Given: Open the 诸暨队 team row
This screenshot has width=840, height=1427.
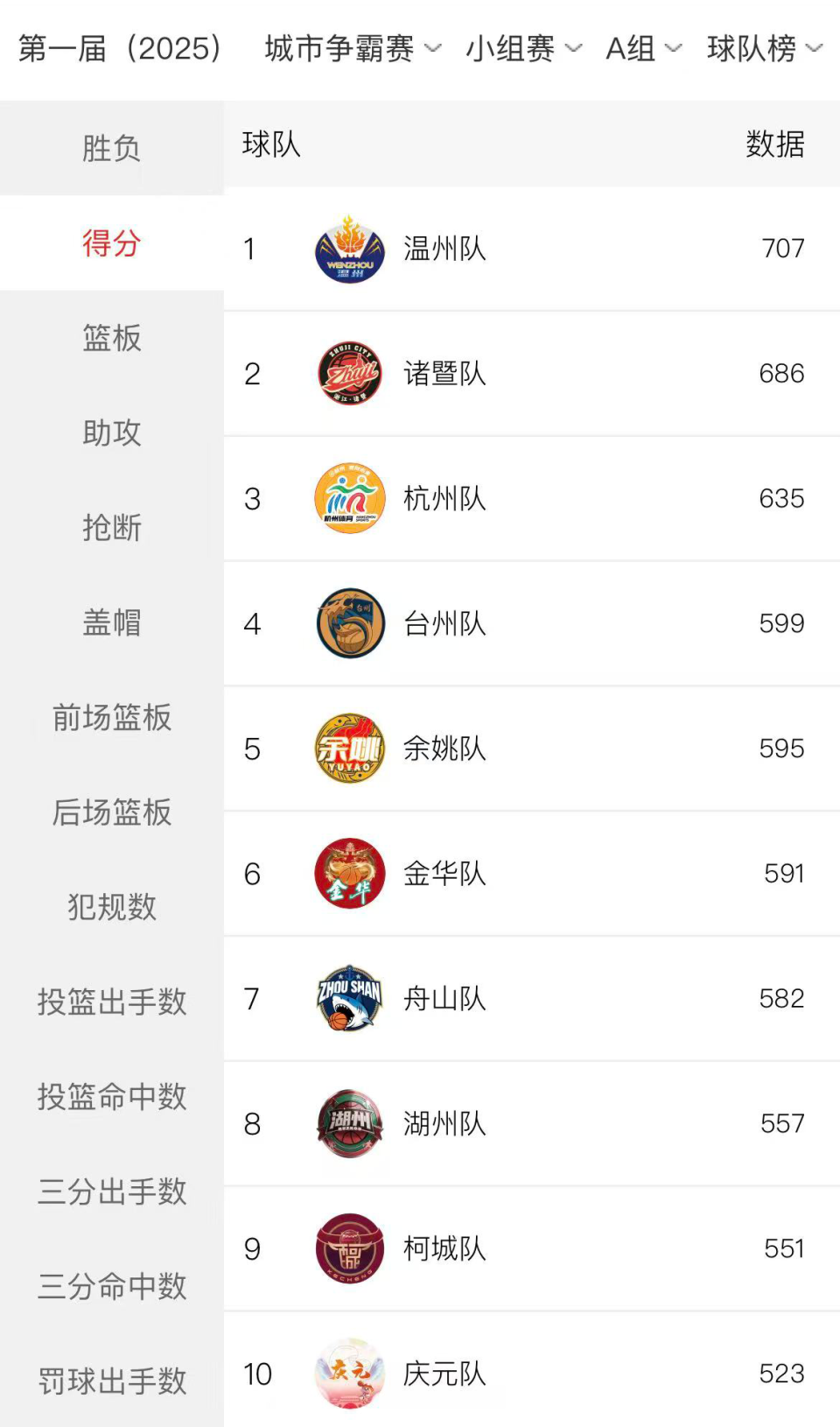Looking at the screenshot, I should [x=531, y=374].
